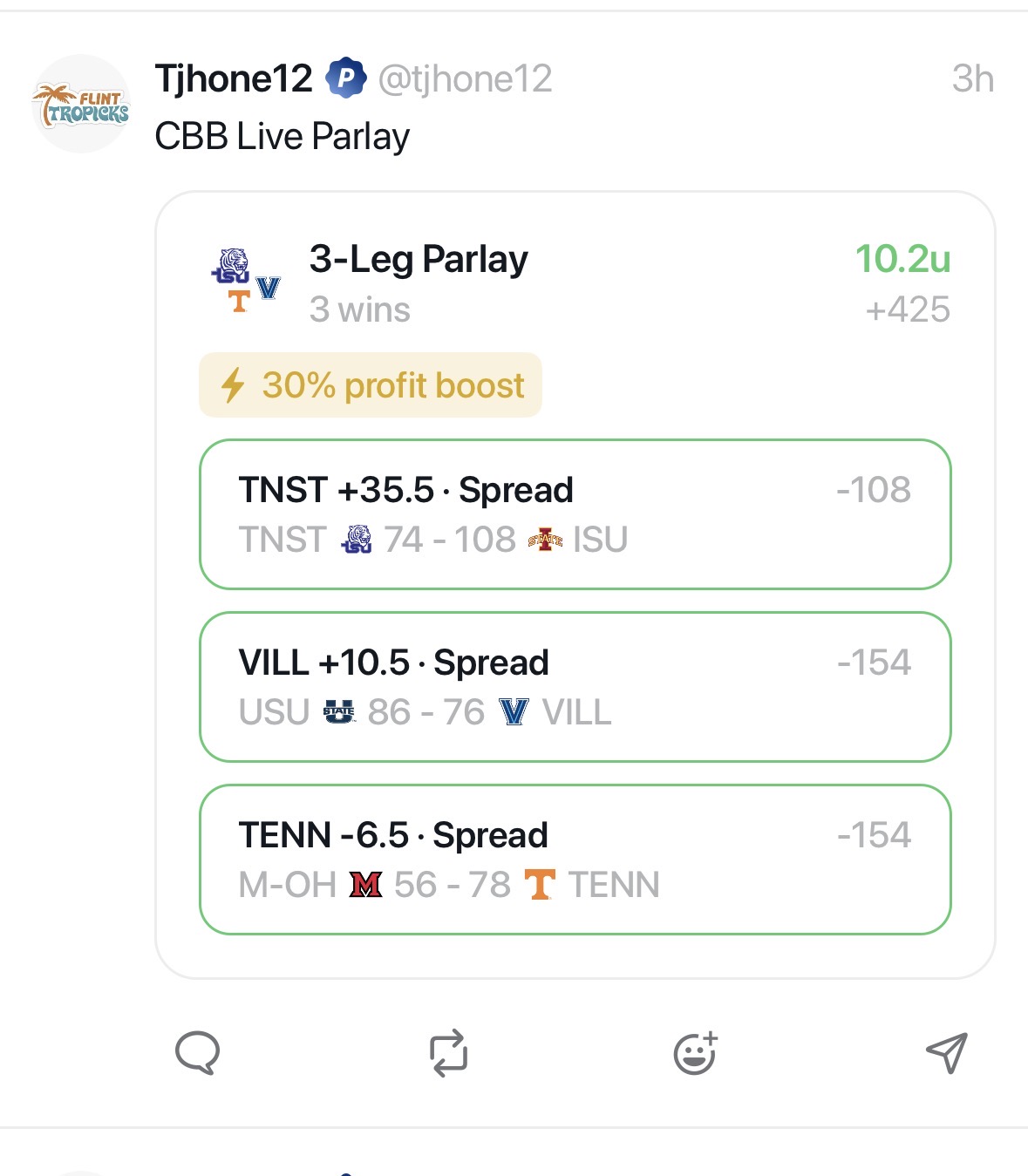The width and height of the screenshot is (1028, 1176).
Task: Open the VILL +10.5 Spread leg
Action: tap(575, 687)
